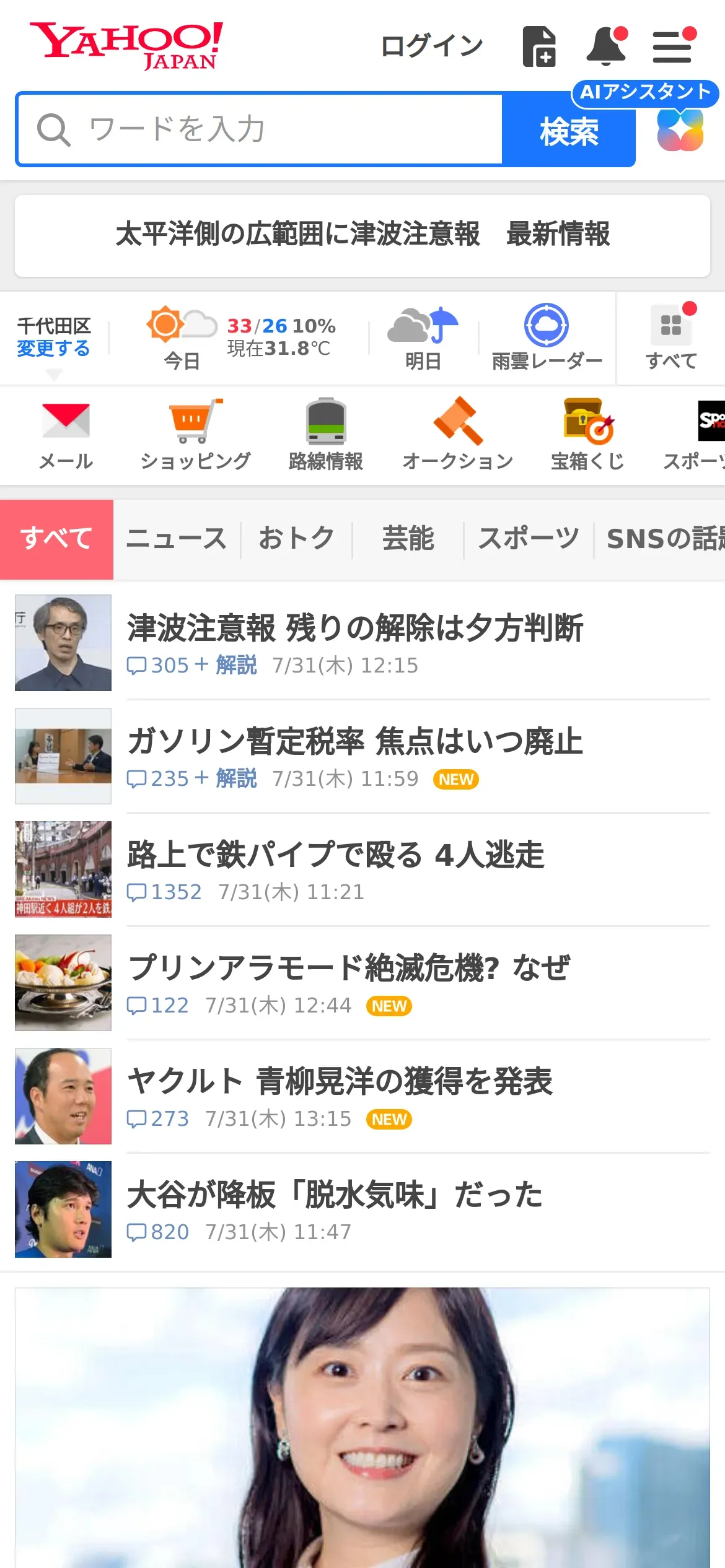Image resolution: width=725 pixels, height=1568 pixels.
Task: Open 路線情報 transit info
Action: click(x=326, y=434)
